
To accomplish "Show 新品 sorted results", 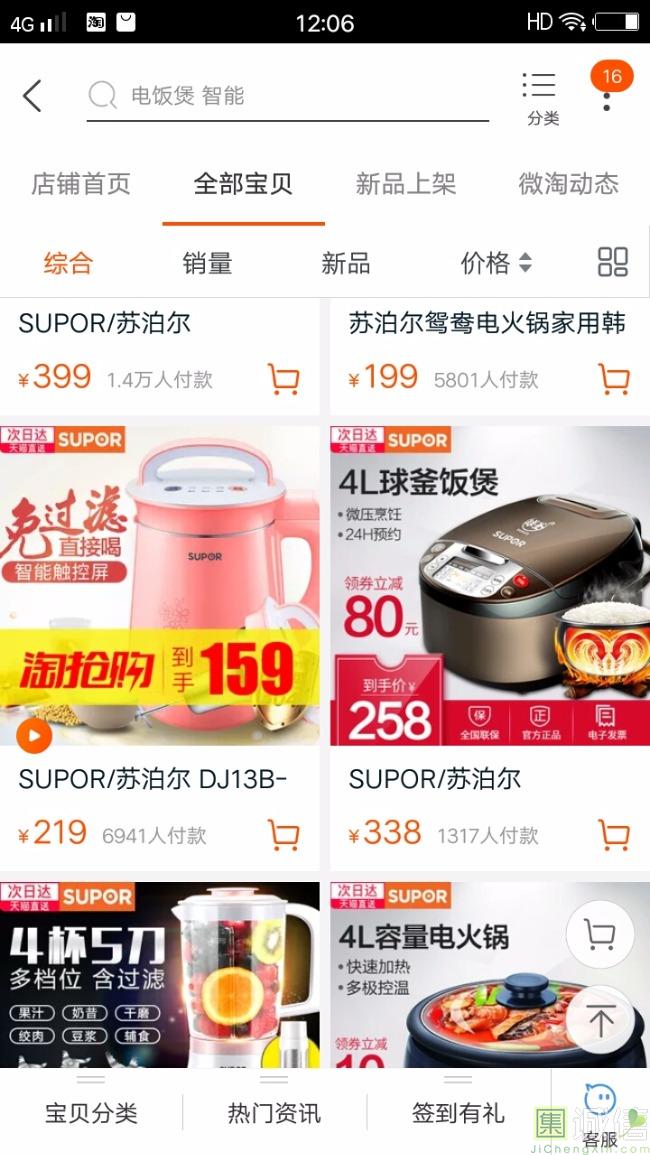I will pos(345,263).
